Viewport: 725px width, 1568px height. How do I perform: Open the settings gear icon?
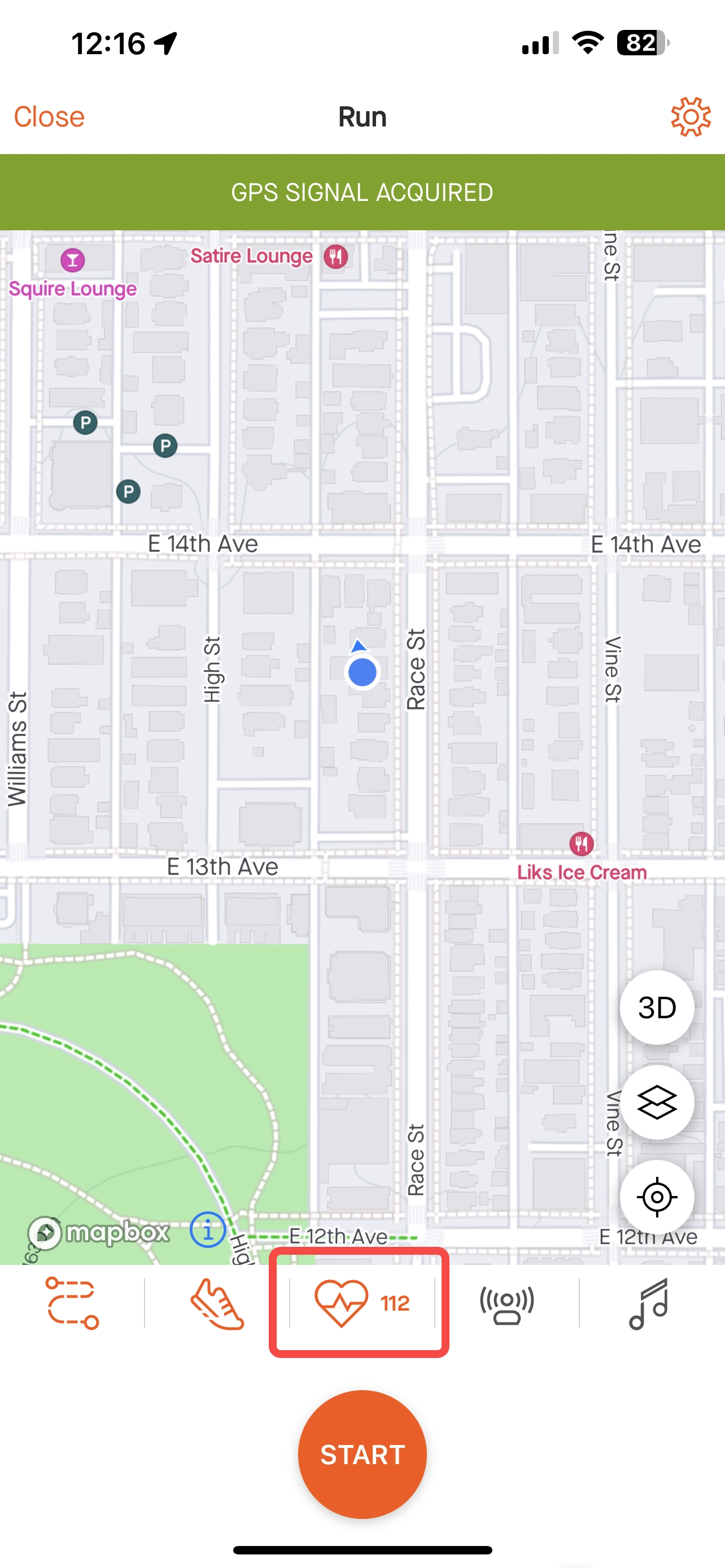pos(691,116)
